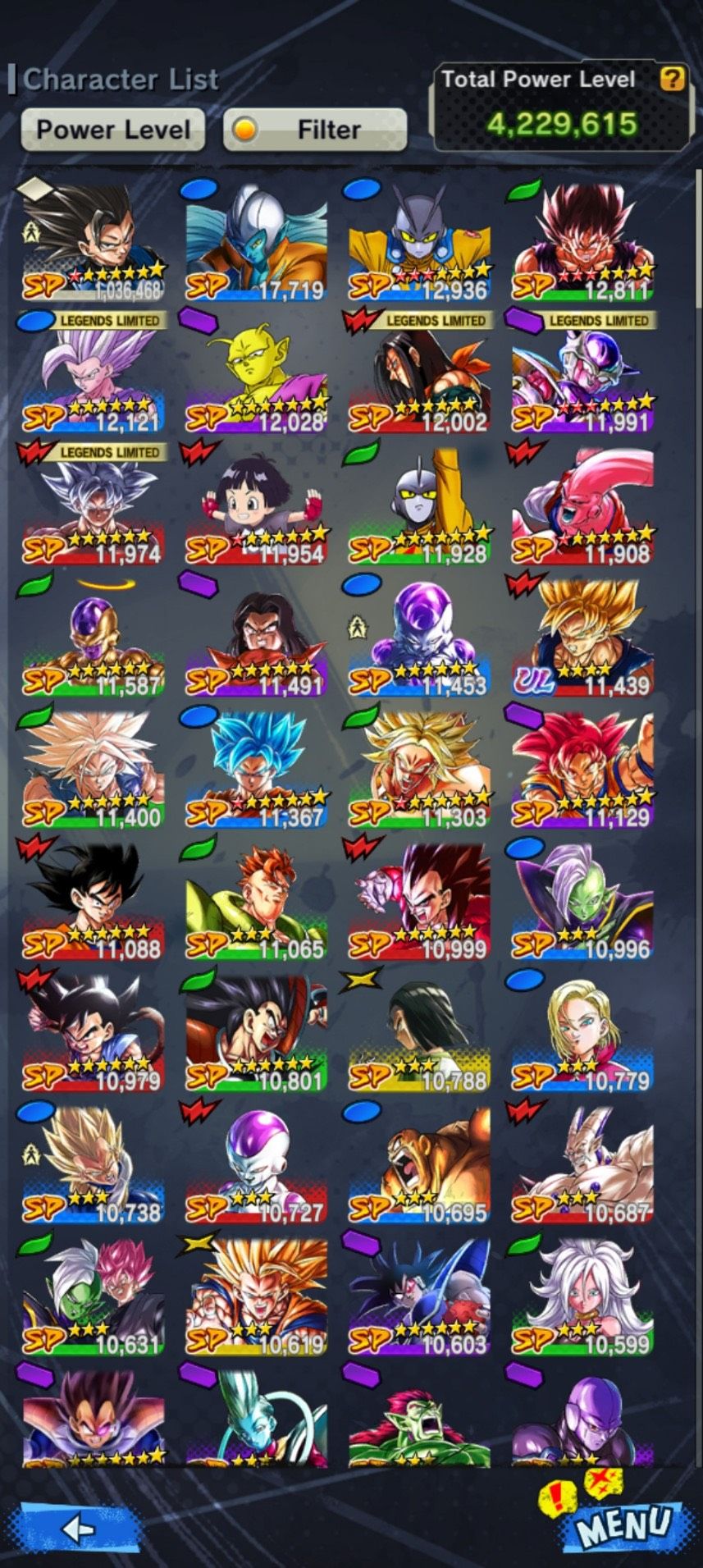Open the character with 17,719 power
The height and width of the screenshot is (1568, 703).
tap(256, 242)
